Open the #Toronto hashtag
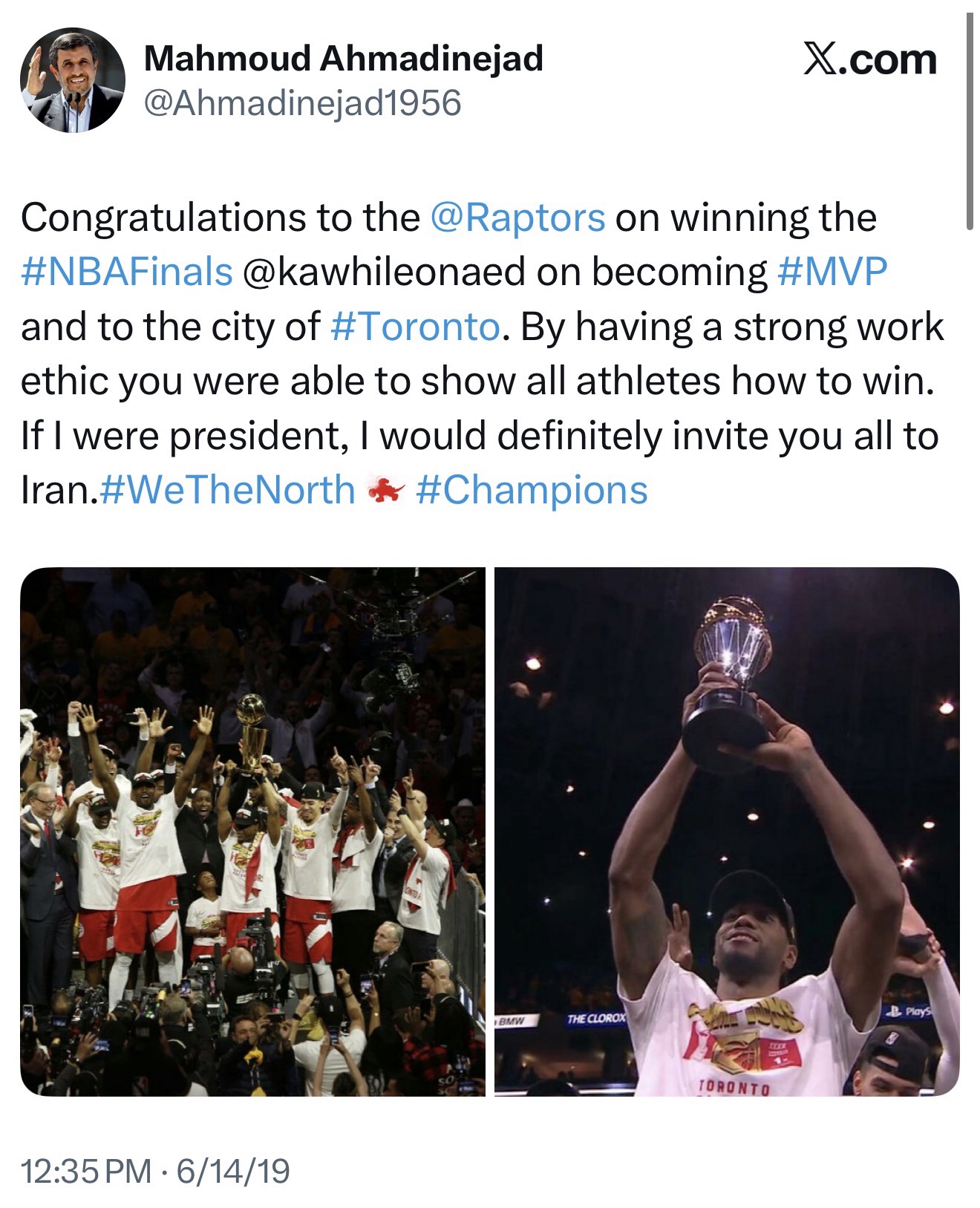Screen dimensions: 980x1208 tap(415, 327)
